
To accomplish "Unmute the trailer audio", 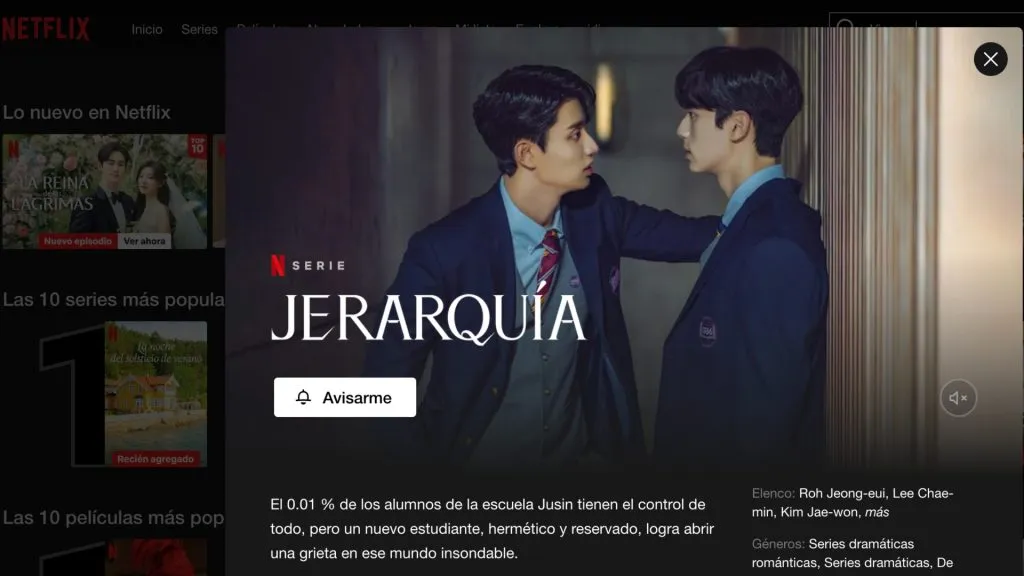I will [x=958, y=398].
